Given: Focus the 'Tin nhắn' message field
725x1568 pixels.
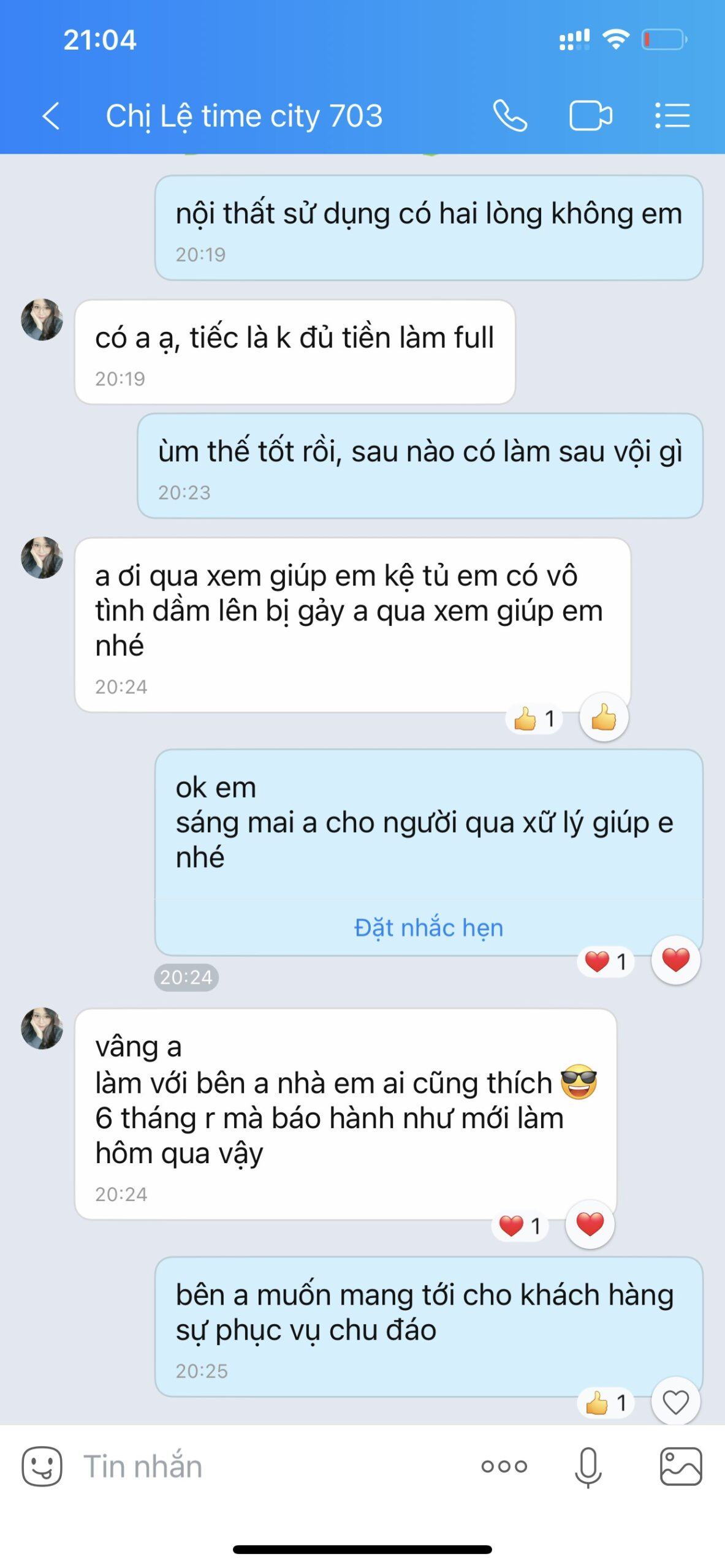Looking at the screenshot, I should (270, 1466).
